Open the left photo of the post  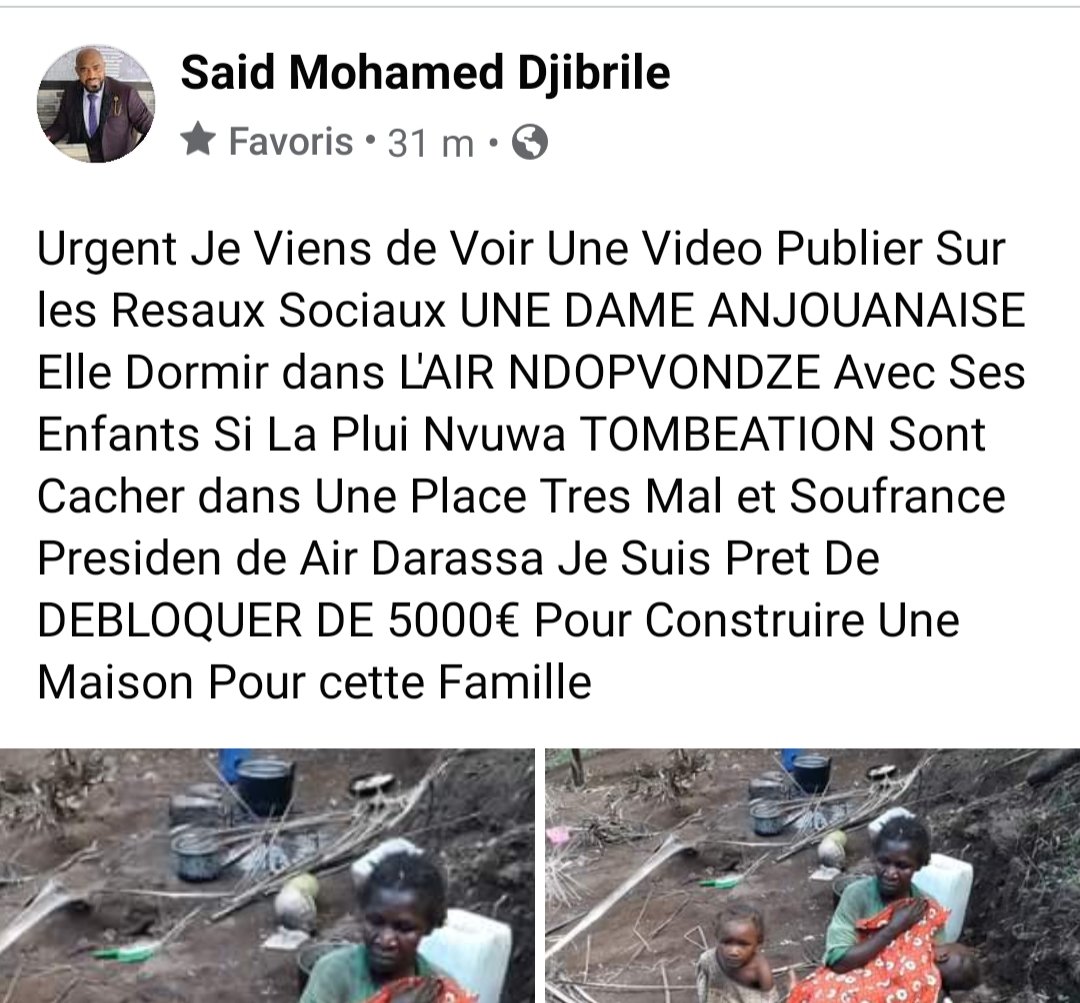[267, 875]
